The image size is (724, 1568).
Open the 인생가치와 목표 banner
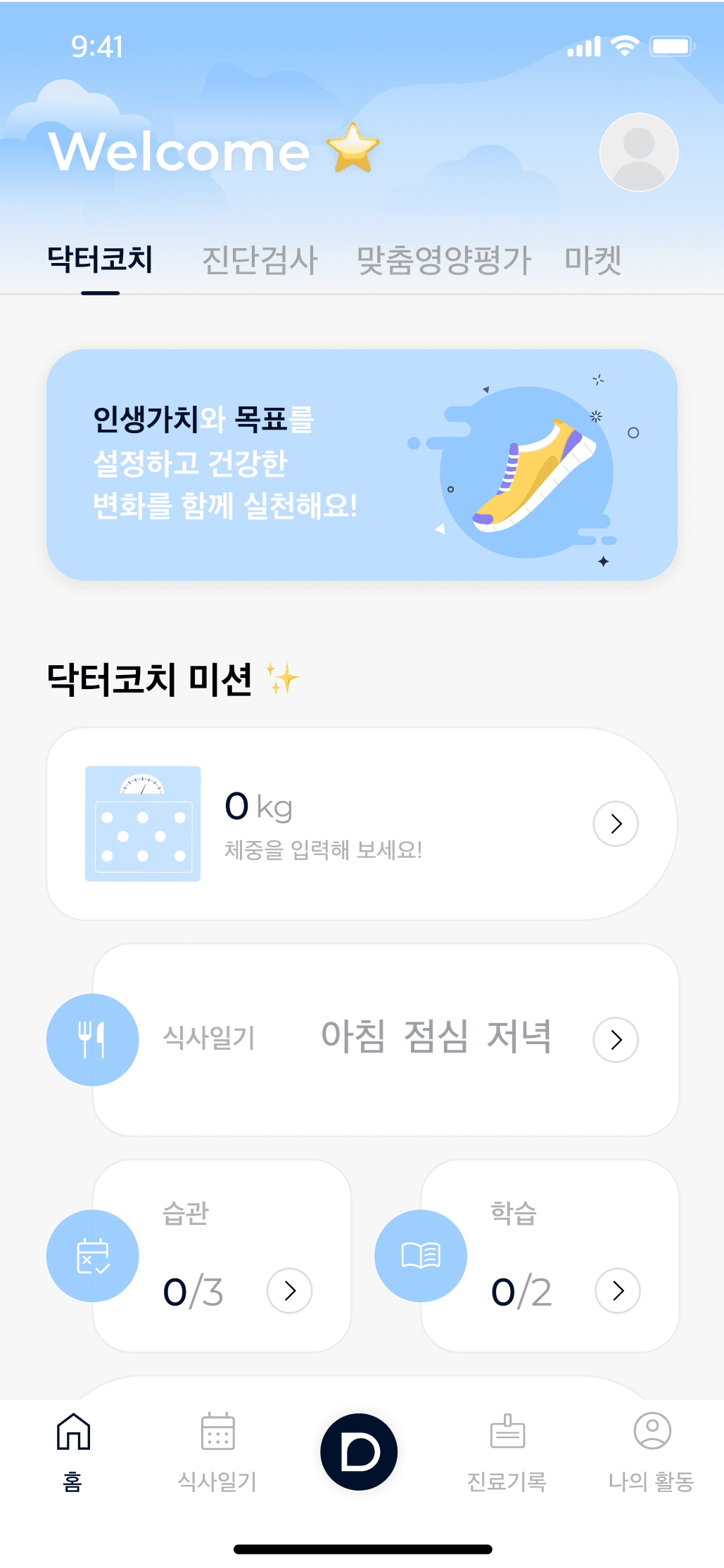coord(362,465)
